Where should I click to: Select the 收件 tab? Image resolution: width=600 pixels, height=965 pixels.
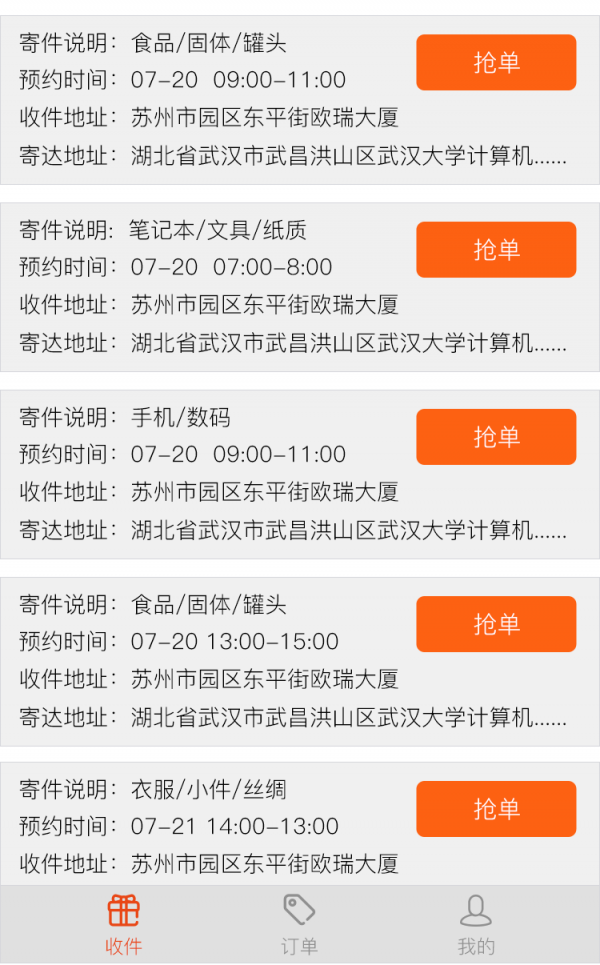124,925
